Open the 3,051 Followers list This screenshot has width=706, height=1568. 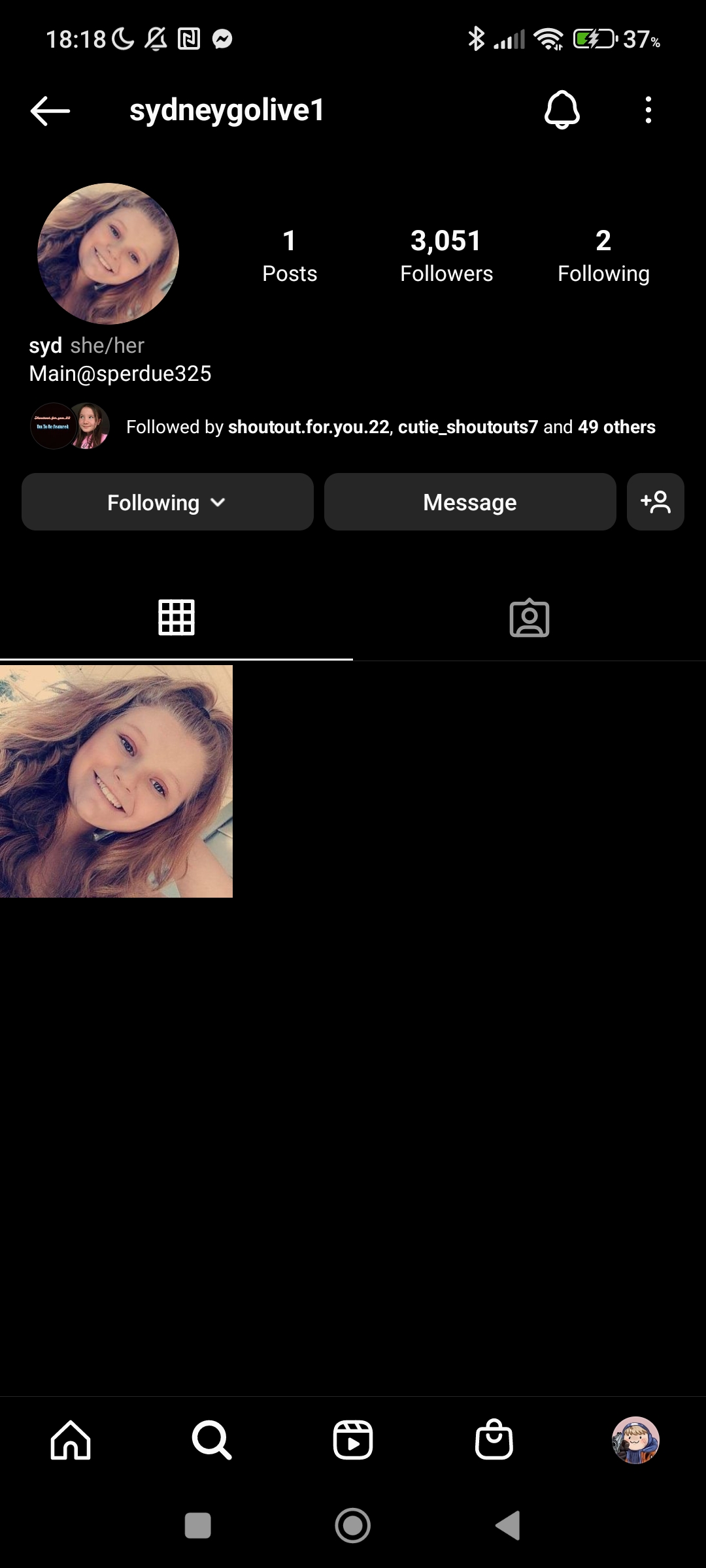tap(446, 256)
